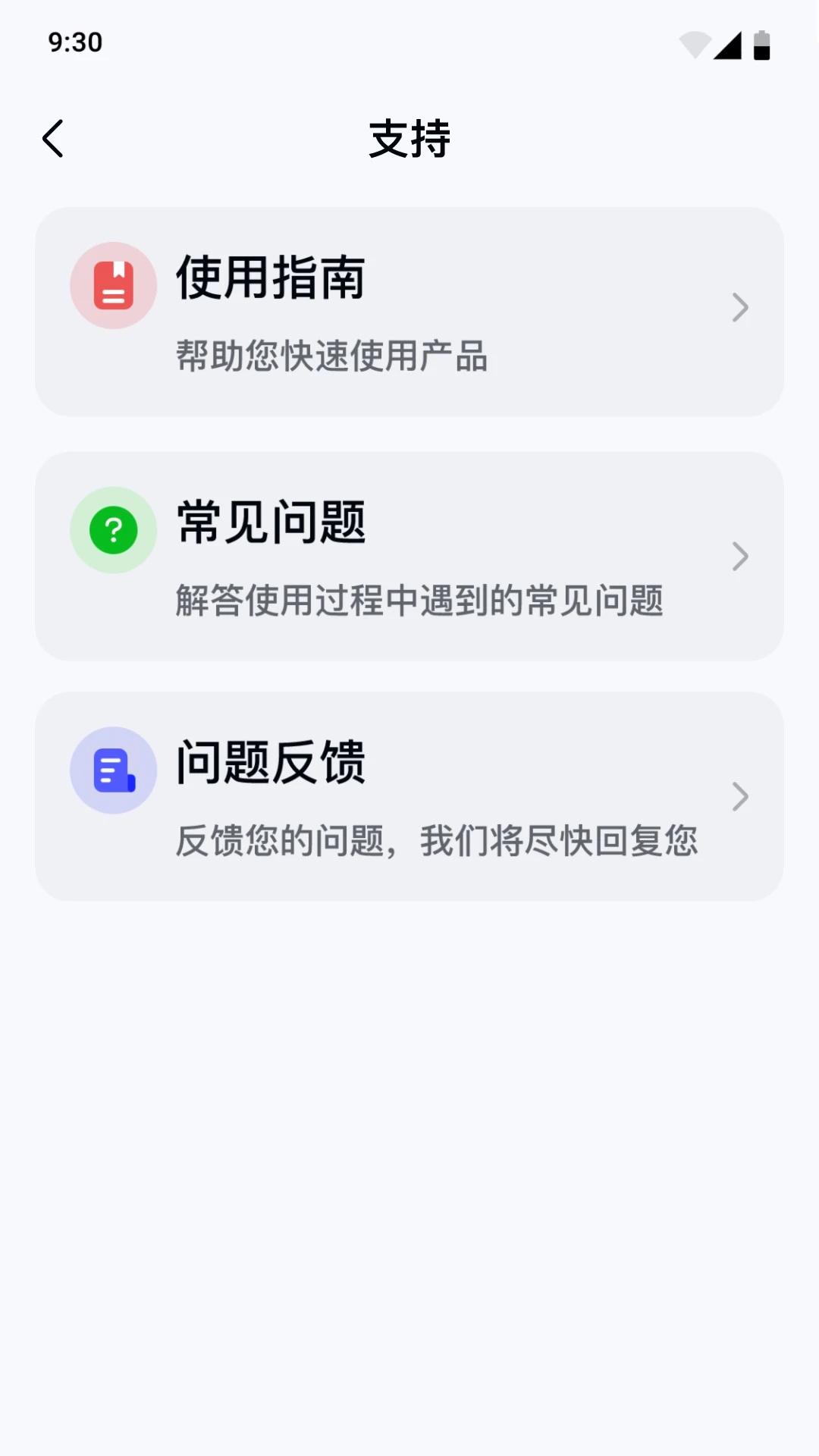Expand the 问题反馈 entry via its chevron
Image resolution: width=819 pixels, height=1456 pixels.
[740, 796]
